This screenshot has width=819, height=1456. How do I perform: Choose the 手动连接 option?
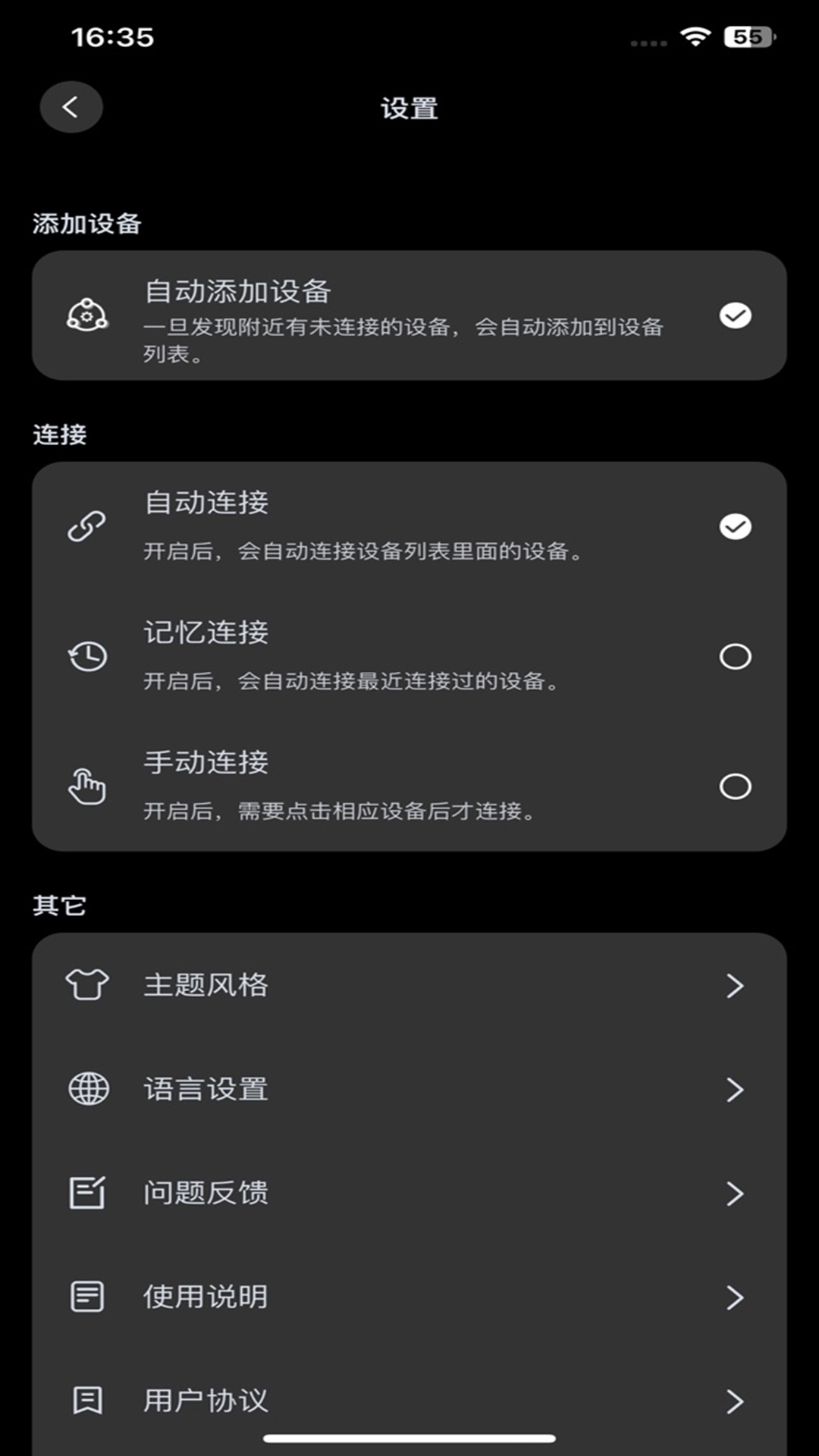[735, 786]
